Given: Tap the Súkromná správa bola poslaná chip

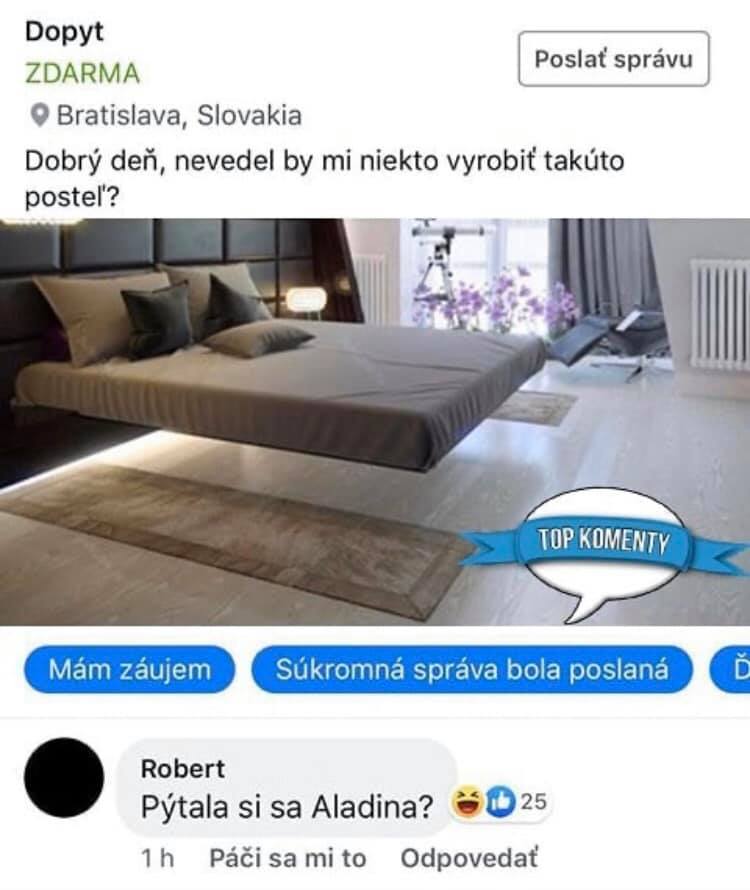Looking at the screenshot, I should pos(472,669).
